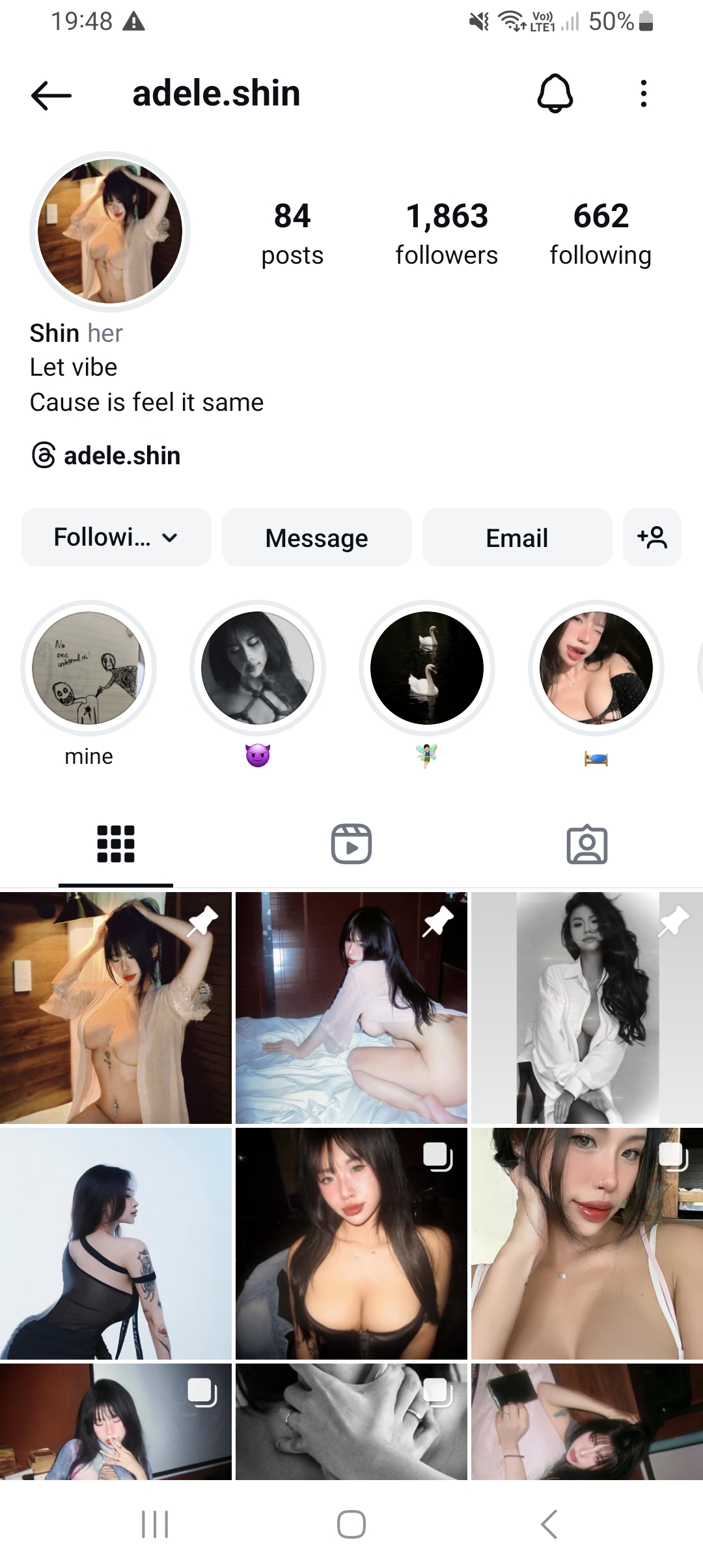Open the notifications bell for this profile

[x=555, y=94]
